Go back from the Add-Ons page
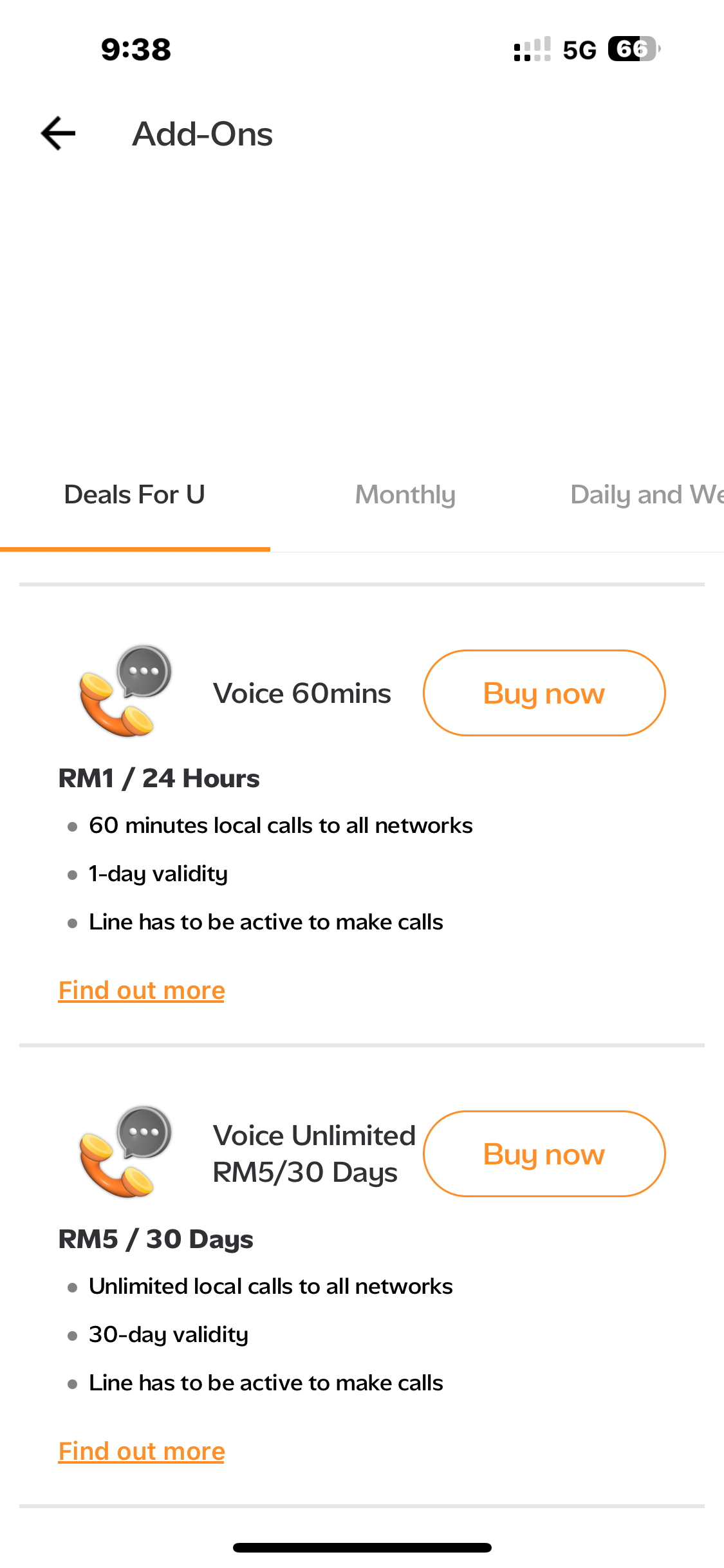 click(59, 134)
